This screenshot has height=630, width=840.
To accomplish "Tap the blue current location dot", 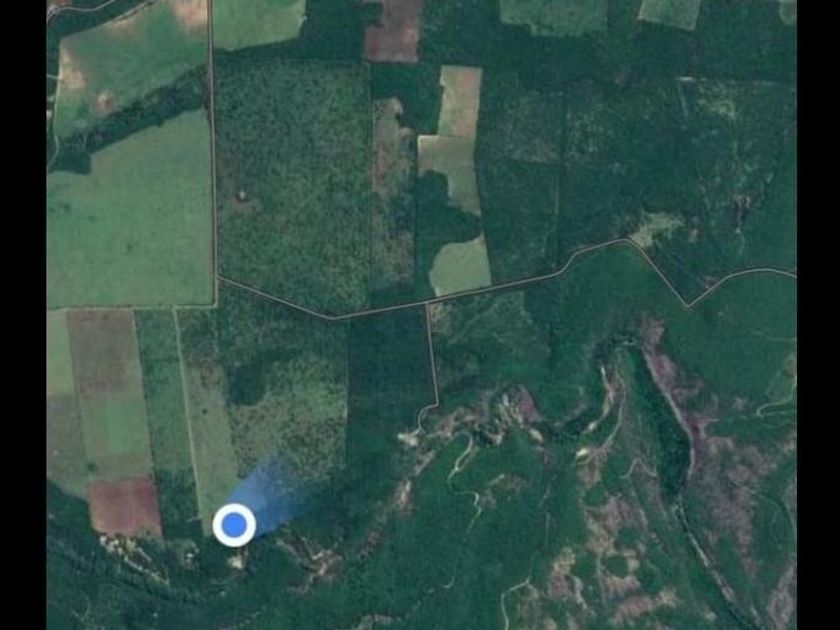I will [x=235, y=524].
